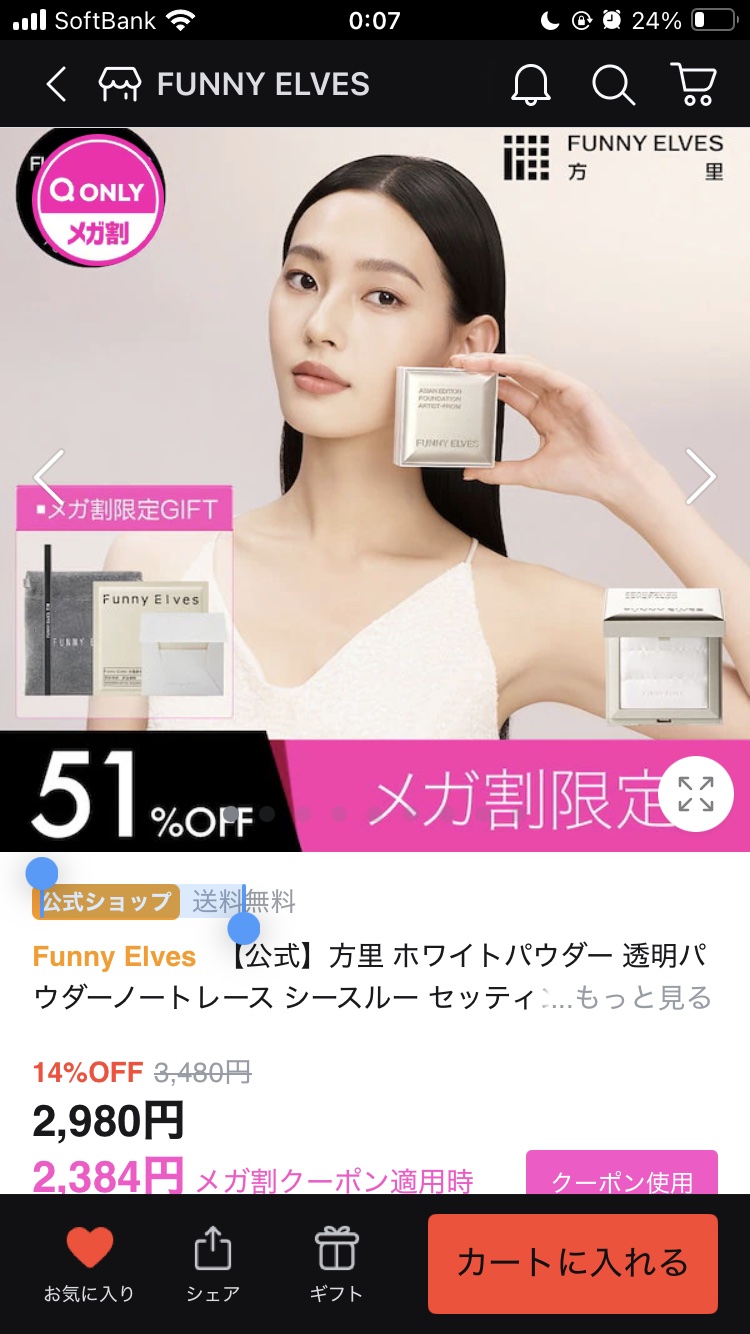Open the notifications bell
750x1334 pixels.
click(531, 85)
